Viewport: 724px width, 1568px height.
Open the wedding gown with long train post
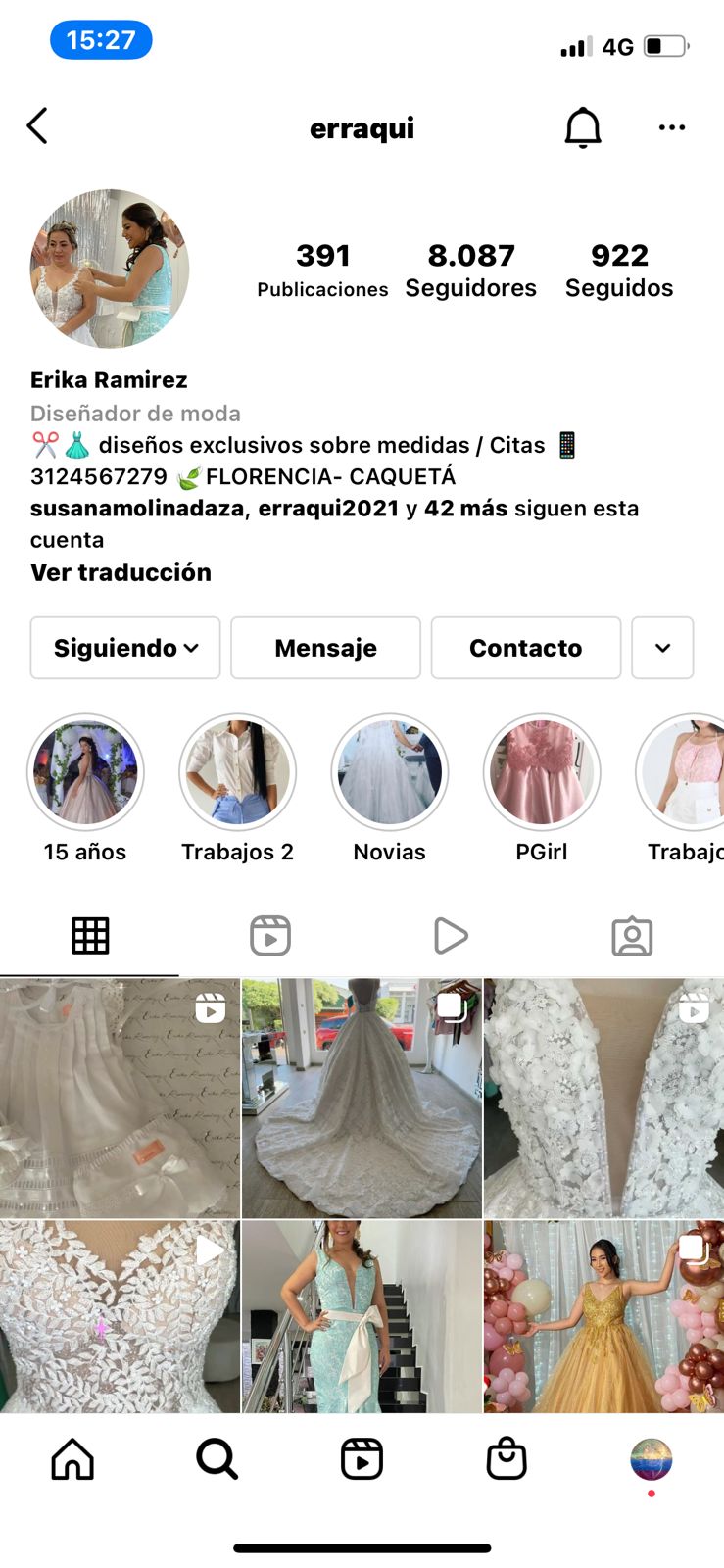(362, 1098)
